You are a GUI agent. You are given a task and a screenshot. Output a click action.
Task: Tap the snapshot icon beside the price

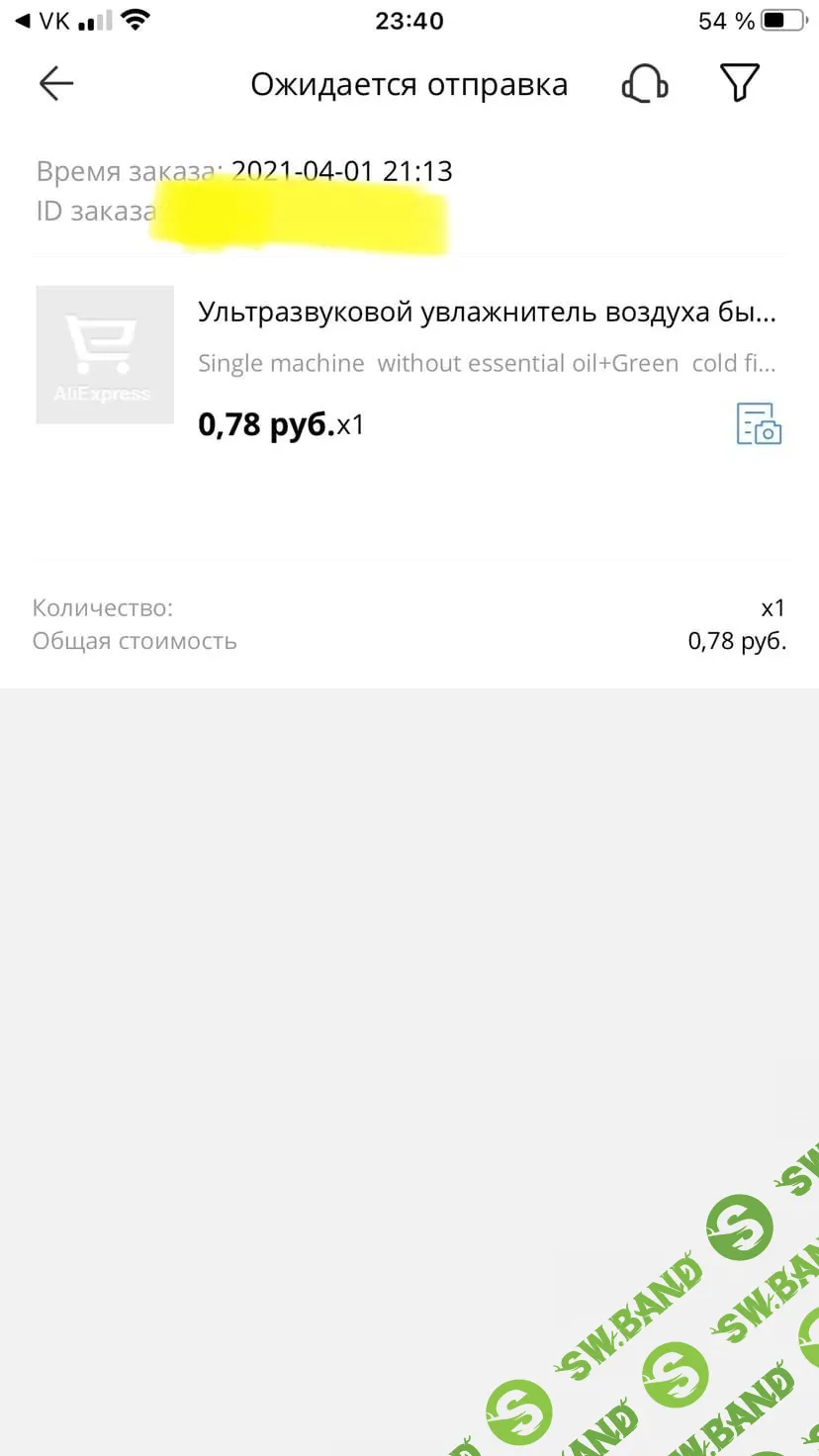(759, 423)
